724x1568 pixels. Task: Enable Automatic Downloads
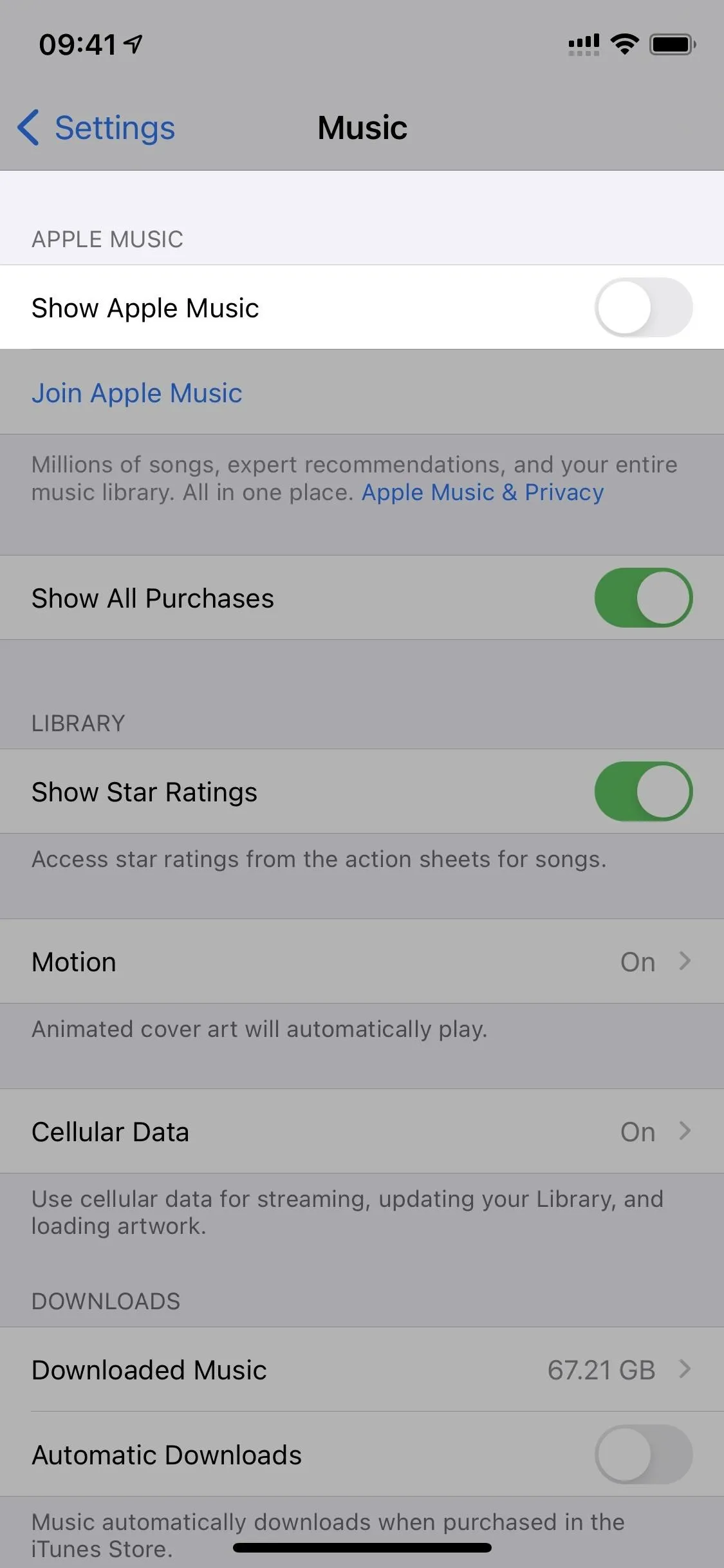tap(643, 1455)
